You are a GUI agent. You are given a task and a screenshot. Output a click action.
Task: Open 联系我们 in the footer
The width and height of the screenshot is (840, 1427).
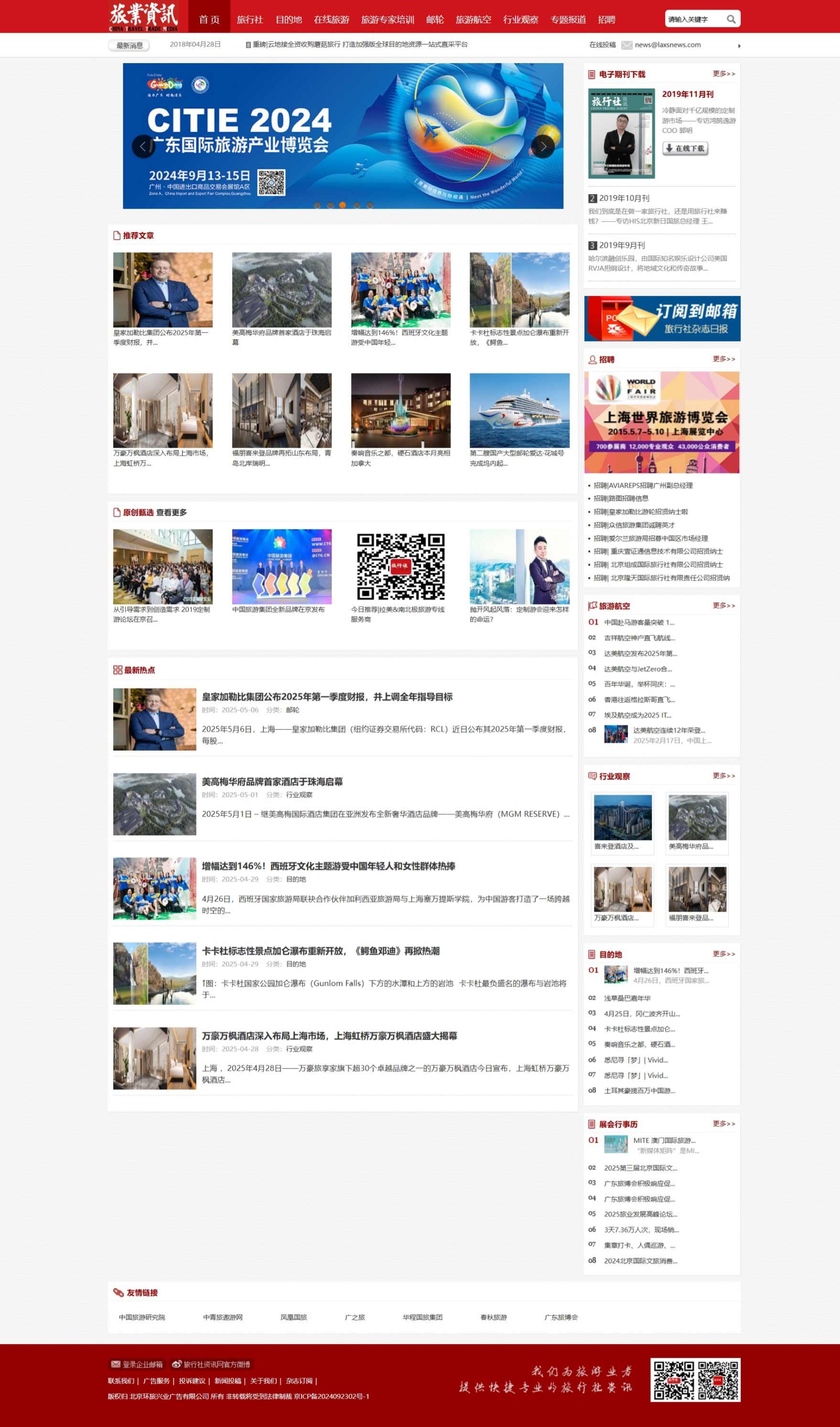(x=121, y=1381)
